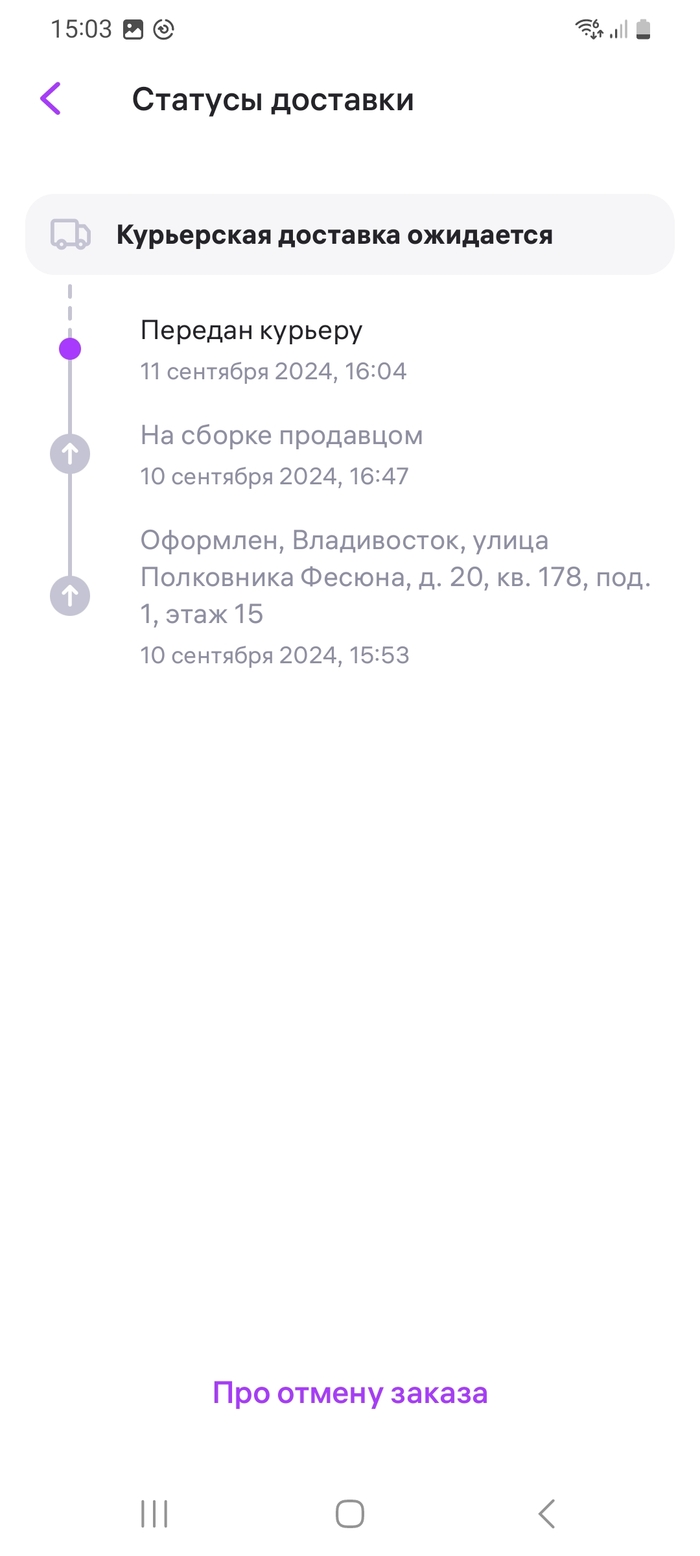The height and width of the screenshot is (1556, 700).
Task: Go to the home screen
Action: click(349, 1514)
